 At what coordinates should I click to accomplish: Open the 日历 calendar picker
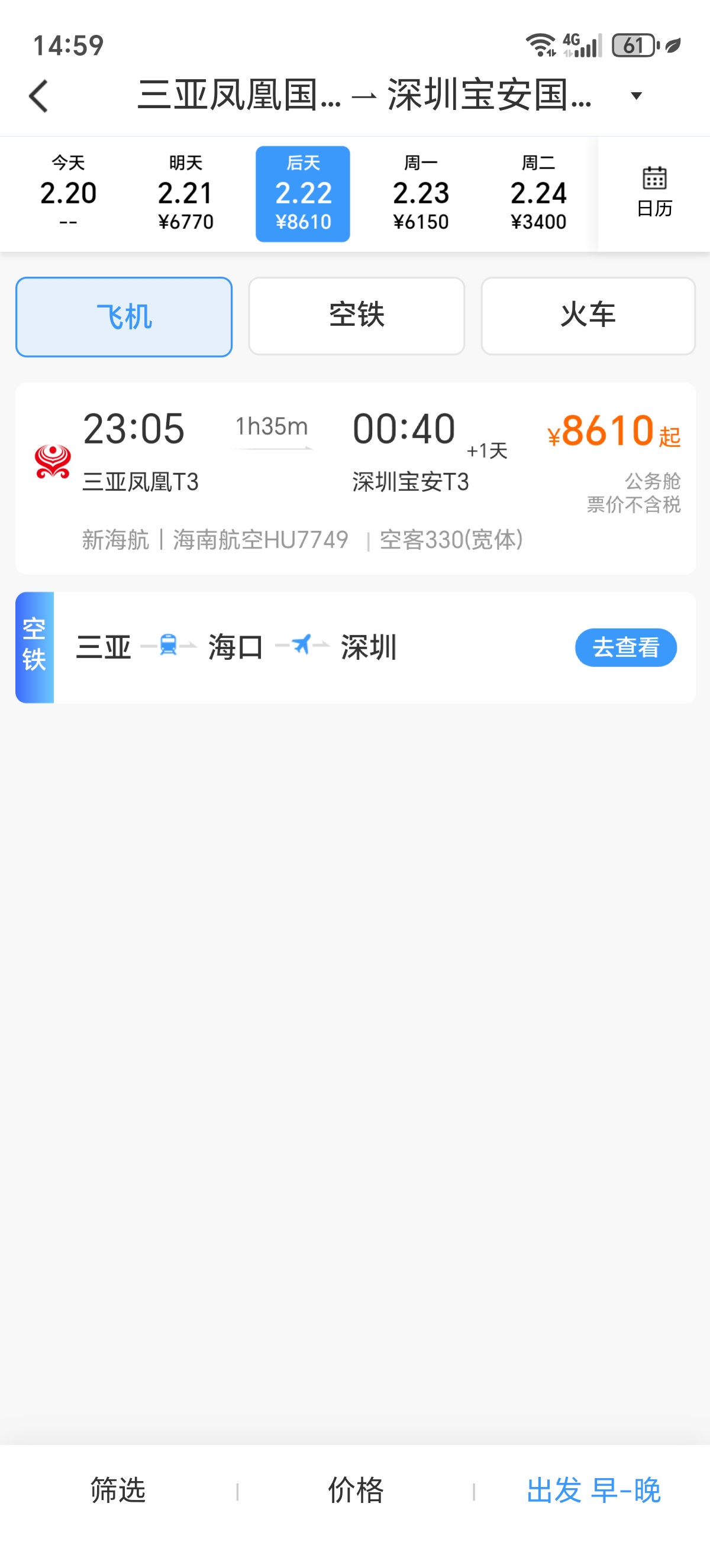coord(654,192)
